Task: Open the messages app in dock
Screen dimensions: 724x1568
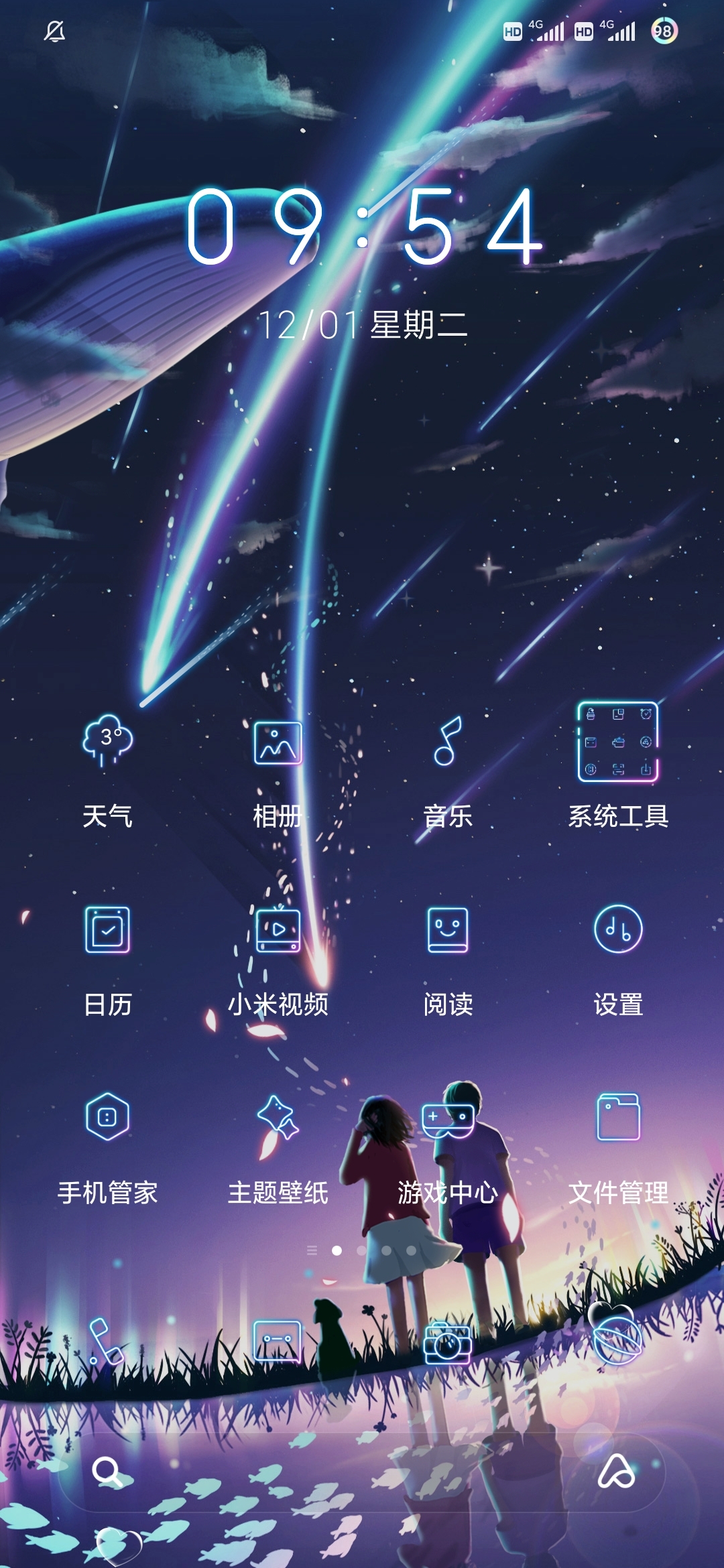Action: coord(278,1342)
